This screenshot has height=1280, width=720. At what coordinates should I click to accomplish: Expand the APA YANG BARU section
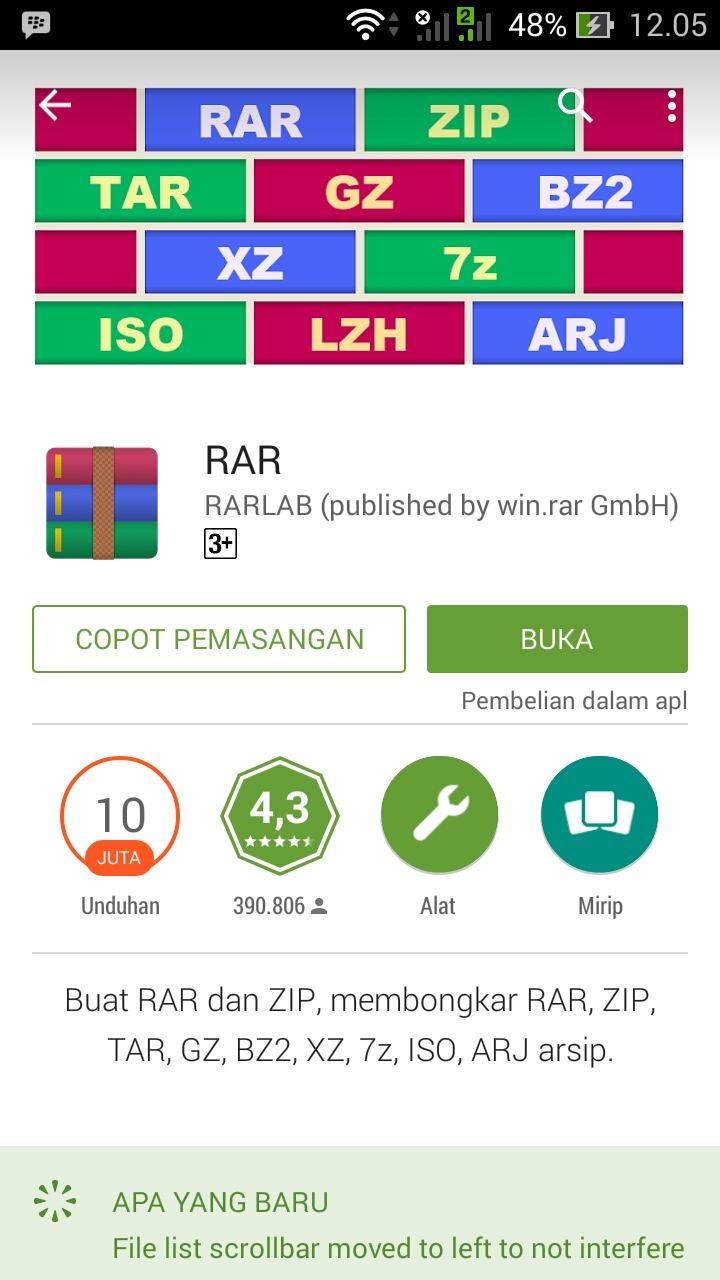[x=219, y=1203]
